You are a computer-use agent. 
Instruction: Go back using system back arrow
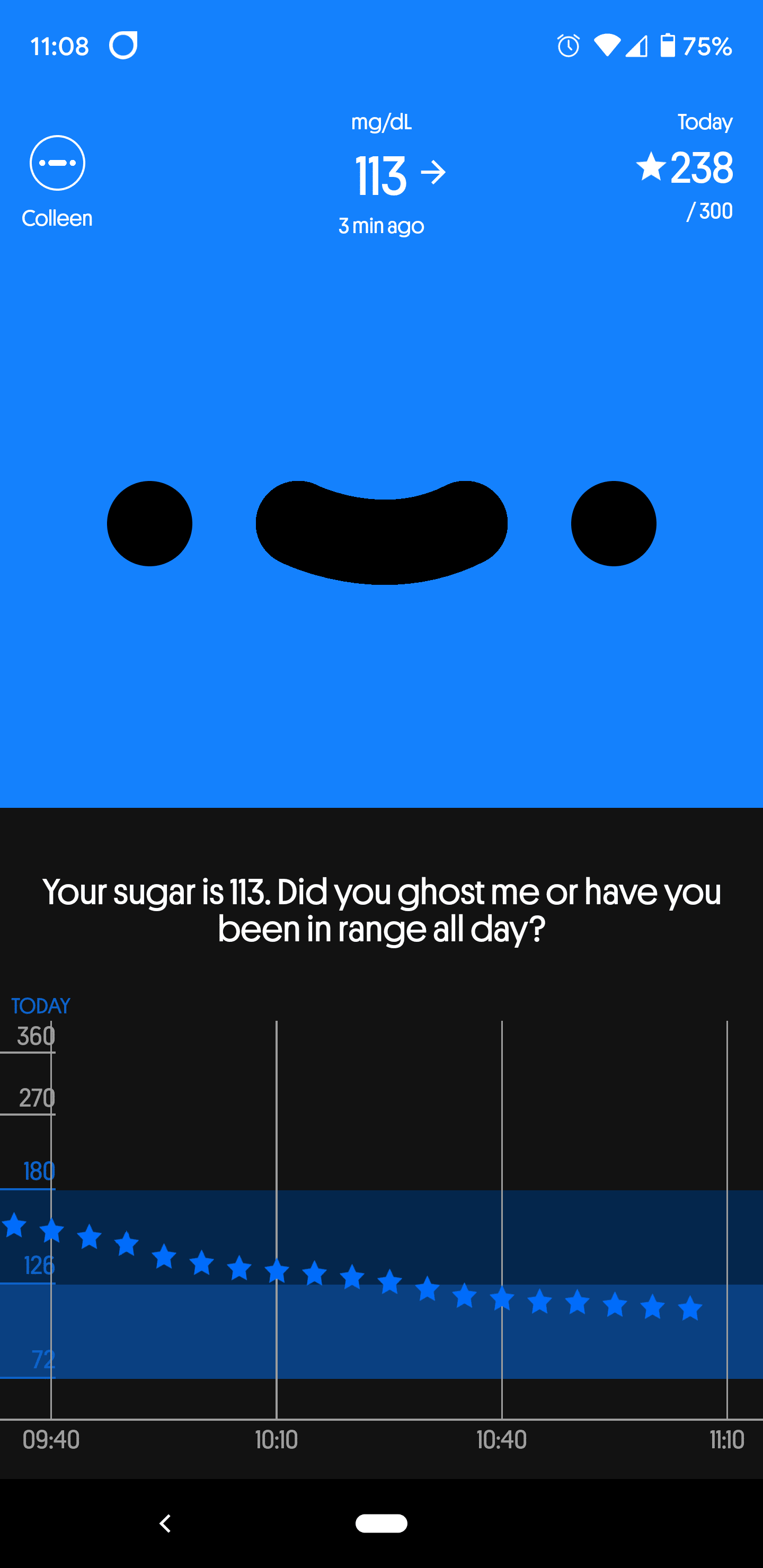click(164, 1523)
